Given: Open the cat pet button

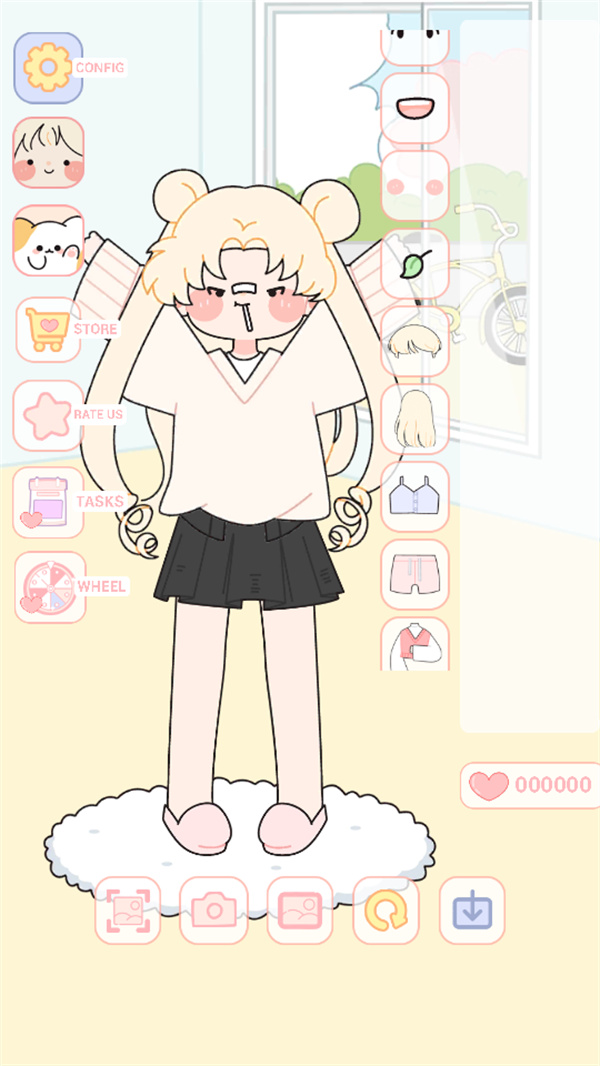Looking at the screenshot, I should tap(48, 241).
